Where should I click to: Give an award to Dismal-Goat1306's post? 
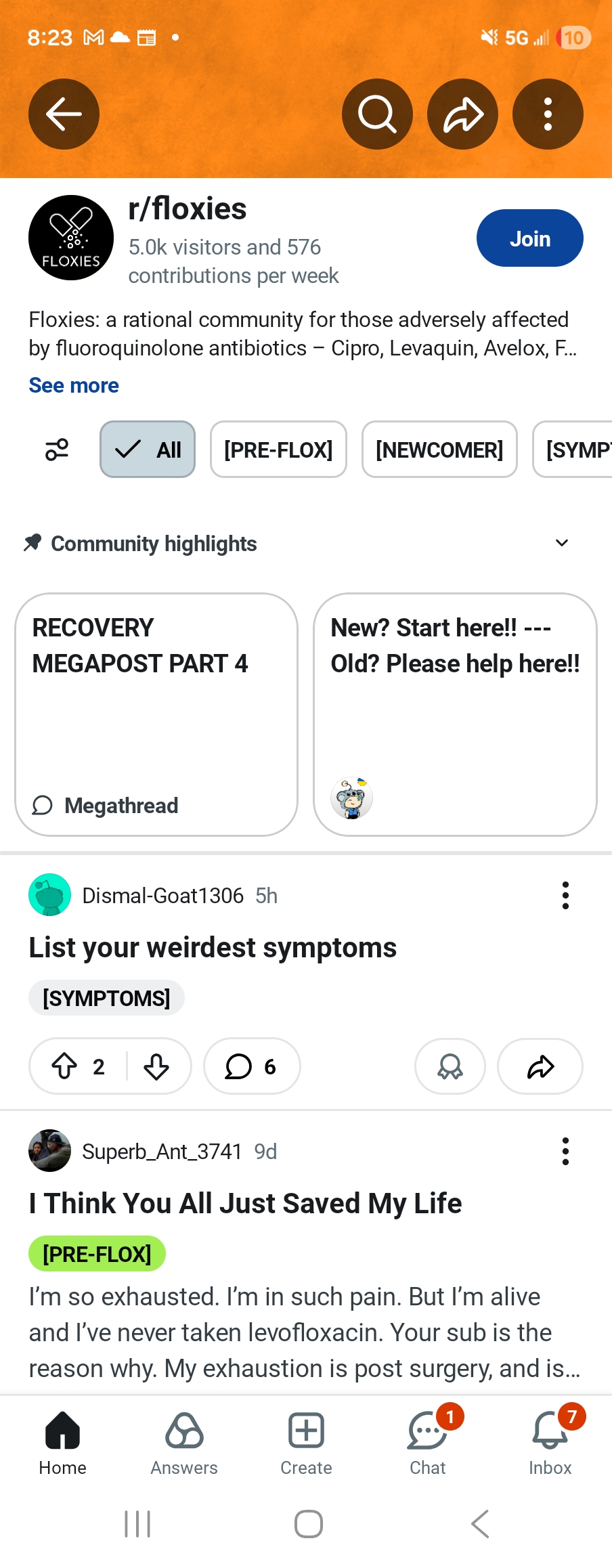pyautogui.click(x=450, y=1066)
